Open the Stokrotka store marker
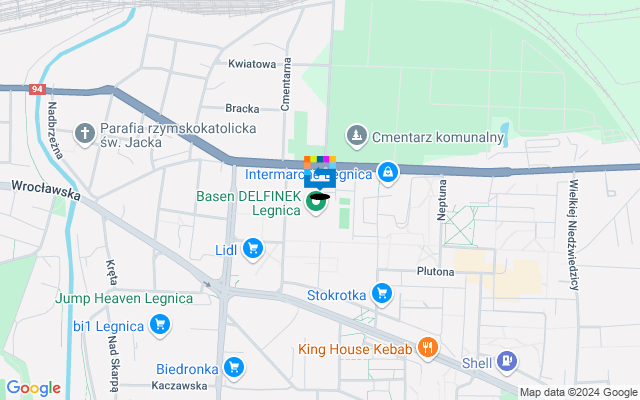Screen dimensions: 640x400 (x=381, y=293)
